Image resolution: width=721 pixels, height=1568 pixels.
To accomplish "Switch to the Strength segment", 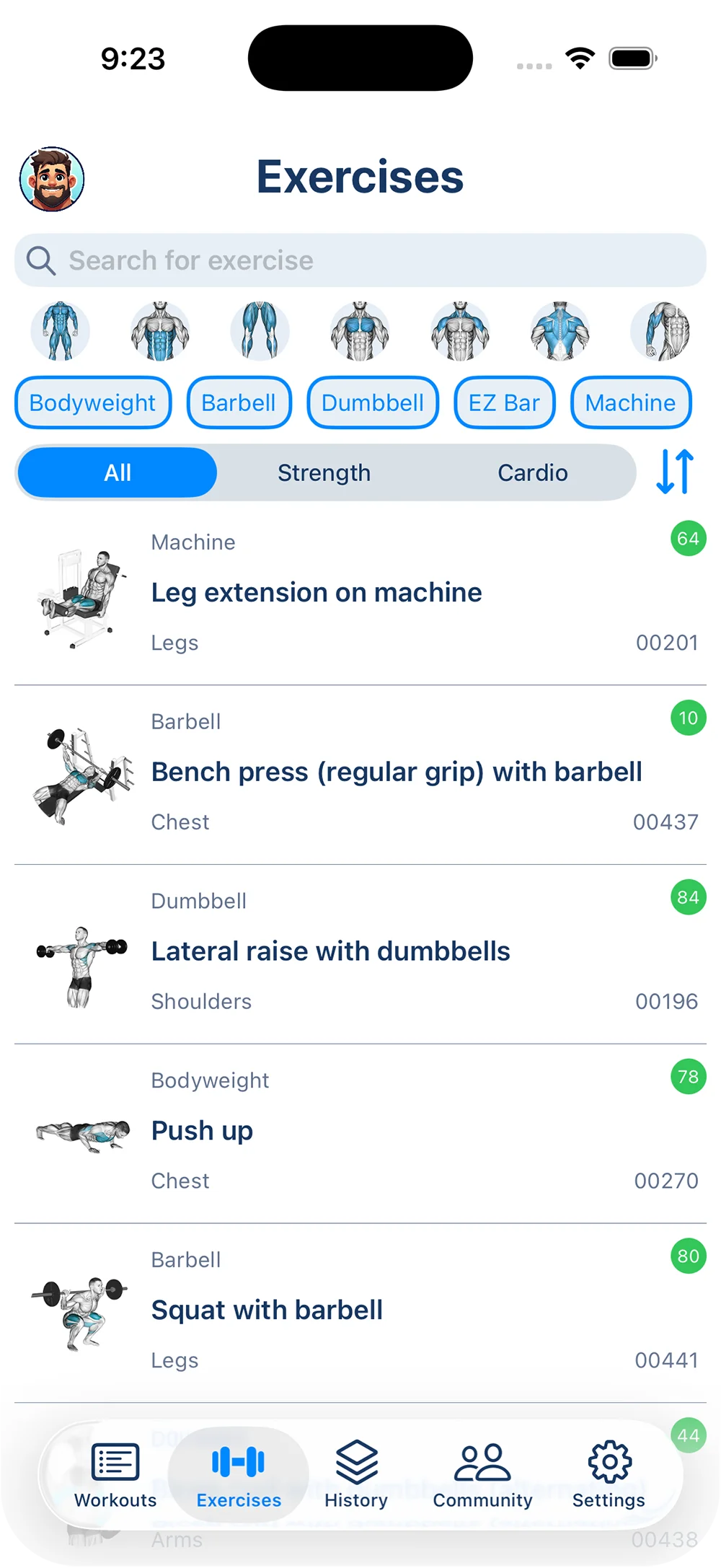I will (324, 472).
